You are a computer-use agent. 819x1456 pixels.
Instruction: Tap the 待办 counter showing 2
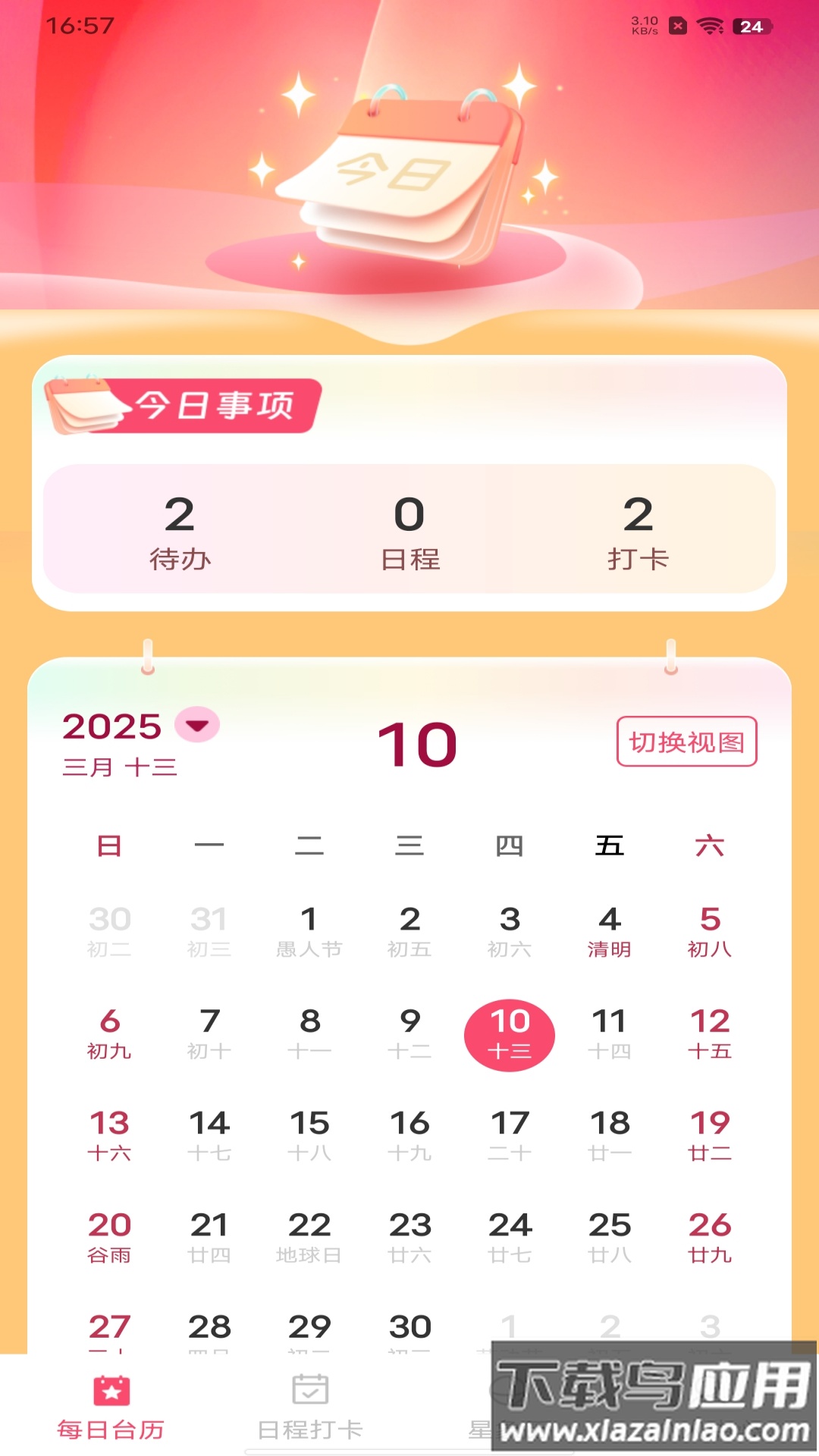pos(180,531)
